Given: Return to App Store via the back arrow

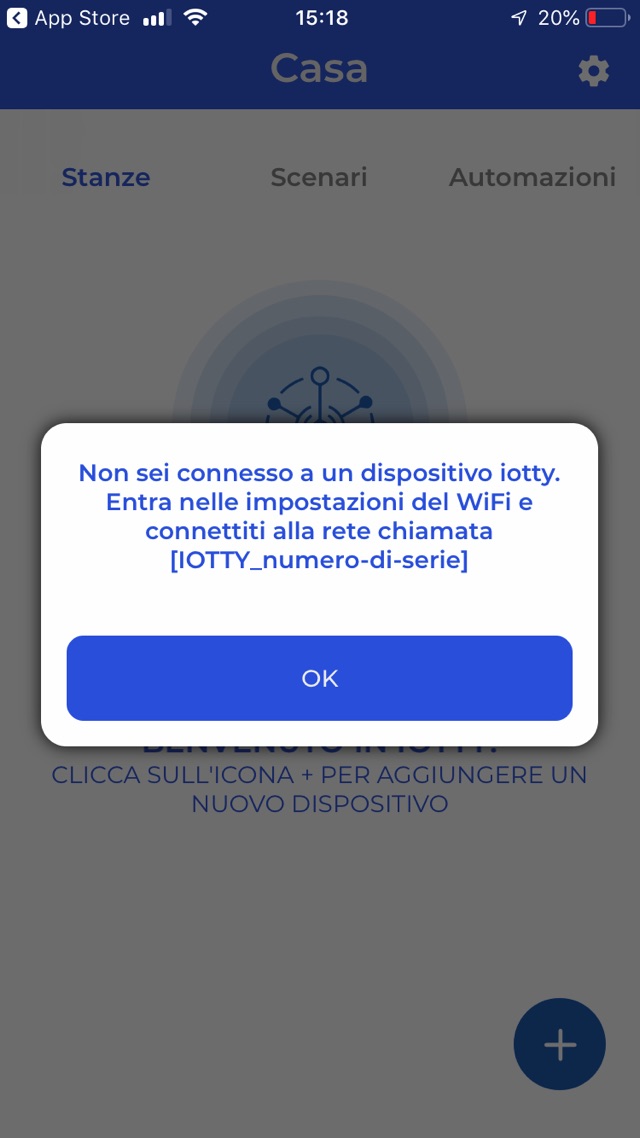Looking at the screenshot, I should (x=17, y=18).
